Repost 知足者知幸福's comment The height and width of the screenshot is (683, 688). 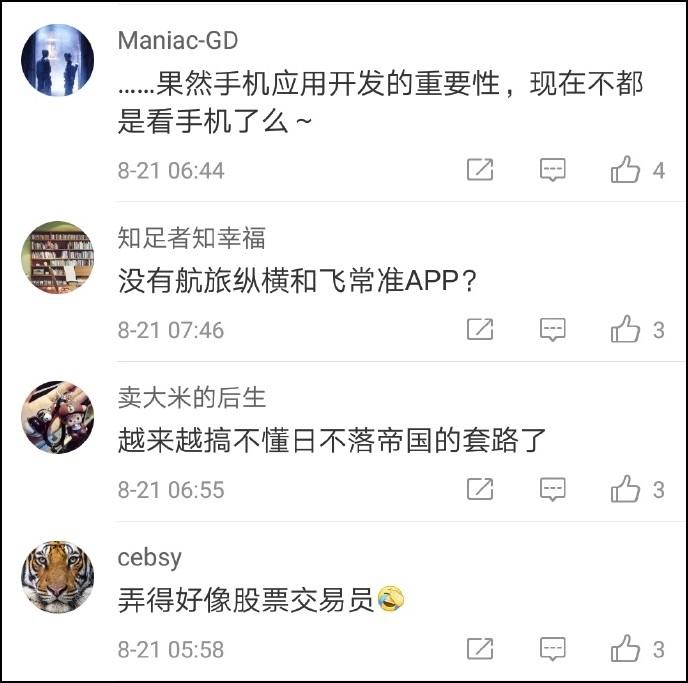pyautogui.click(x=481, y=329)
